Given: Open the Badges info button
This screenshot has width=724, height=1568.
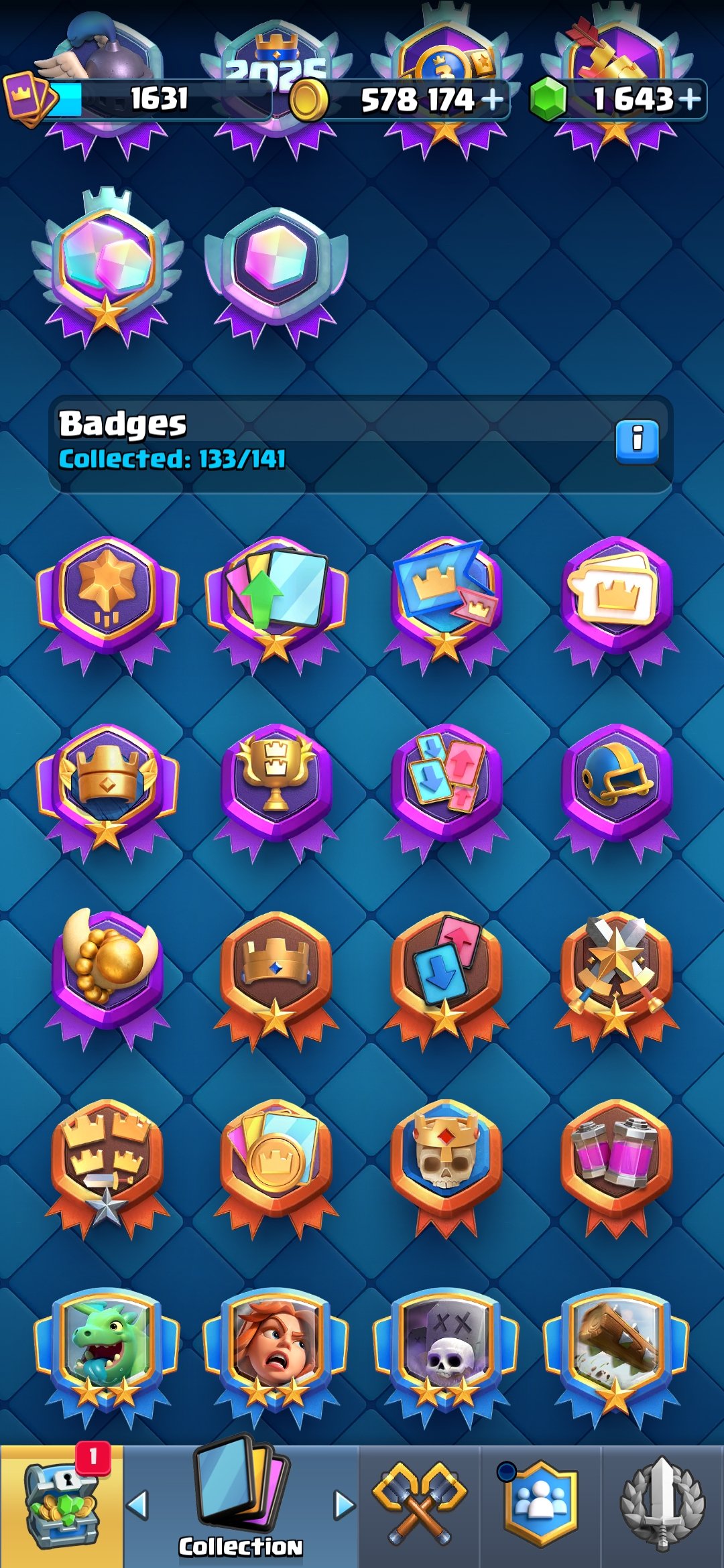Looking at the screenshot, I should coord(637,442).
